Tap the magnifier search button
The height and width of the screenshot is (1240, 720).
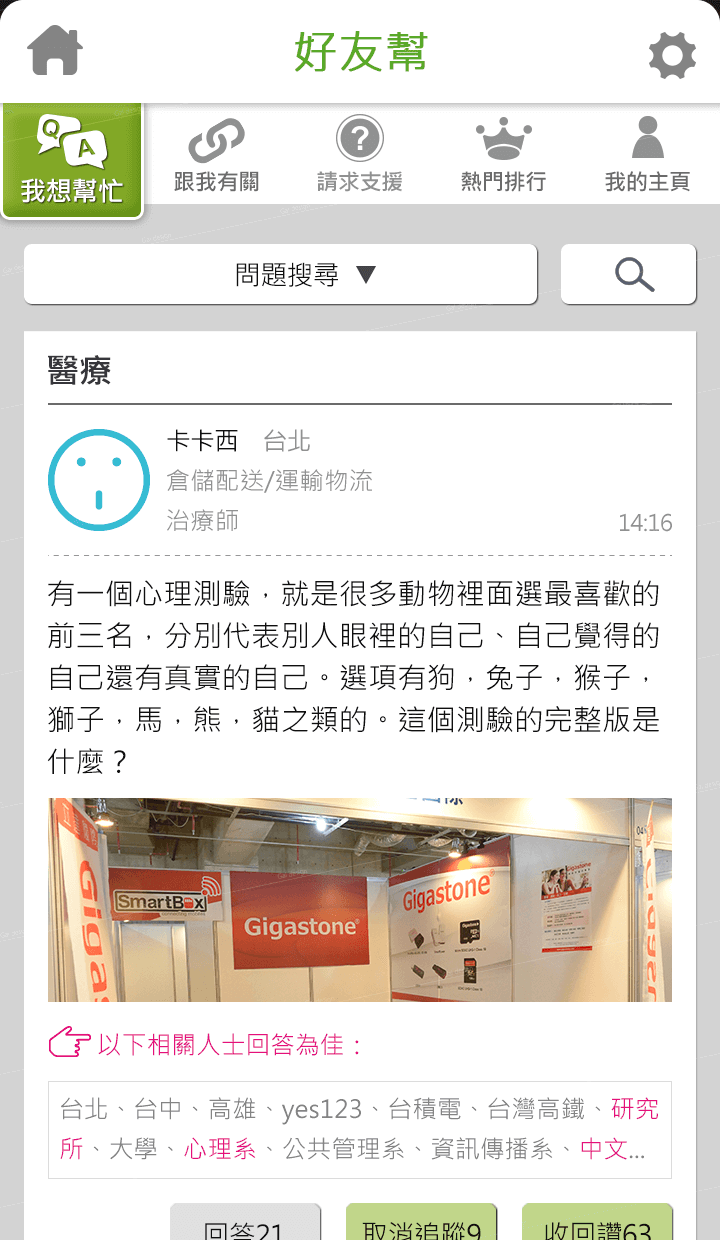628,274
